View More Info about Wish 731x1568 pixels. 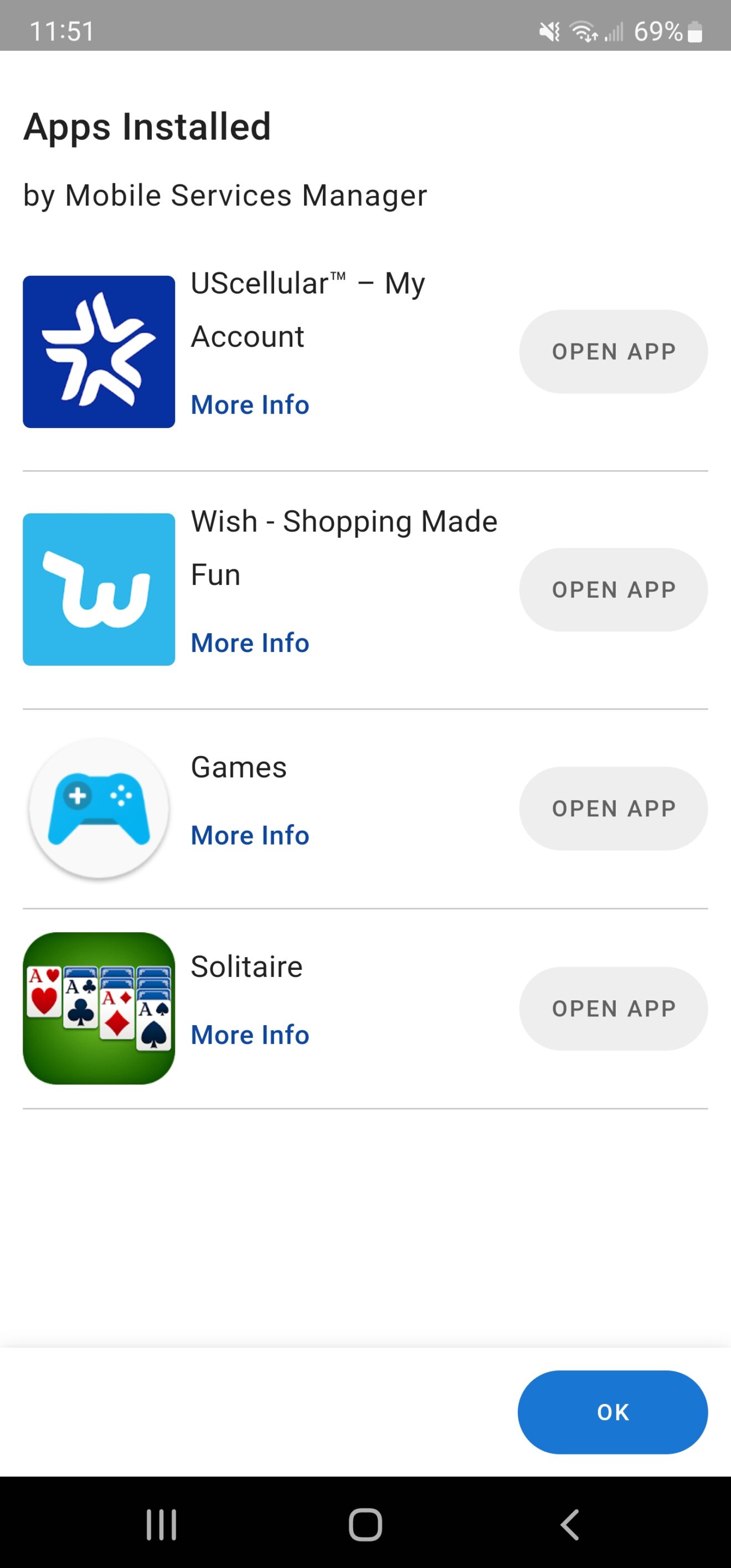(x=249, y=643)
